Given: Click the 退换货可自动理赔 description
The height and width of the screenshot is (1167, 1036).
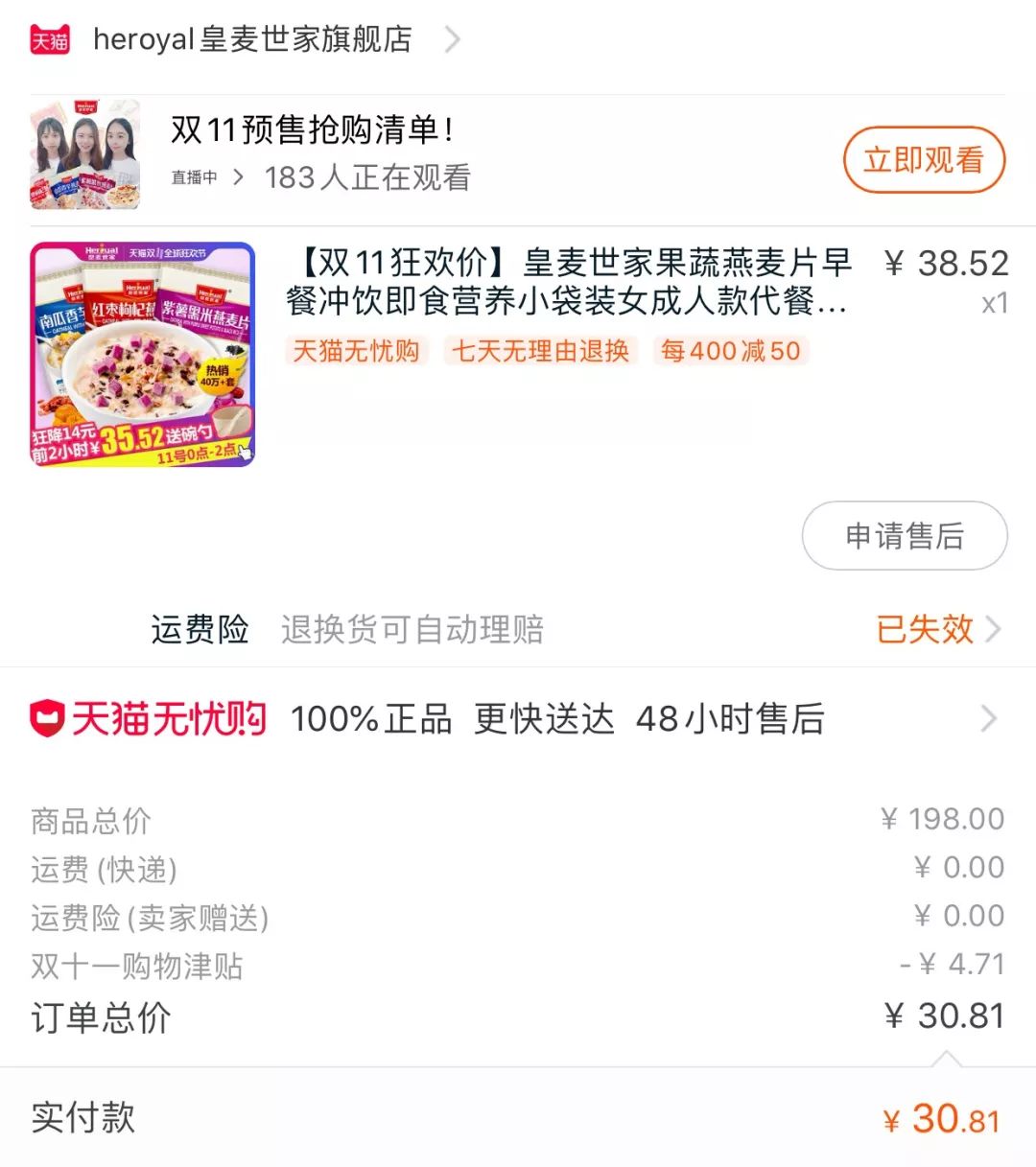Looking at the screenshot, I should [412, 629].
